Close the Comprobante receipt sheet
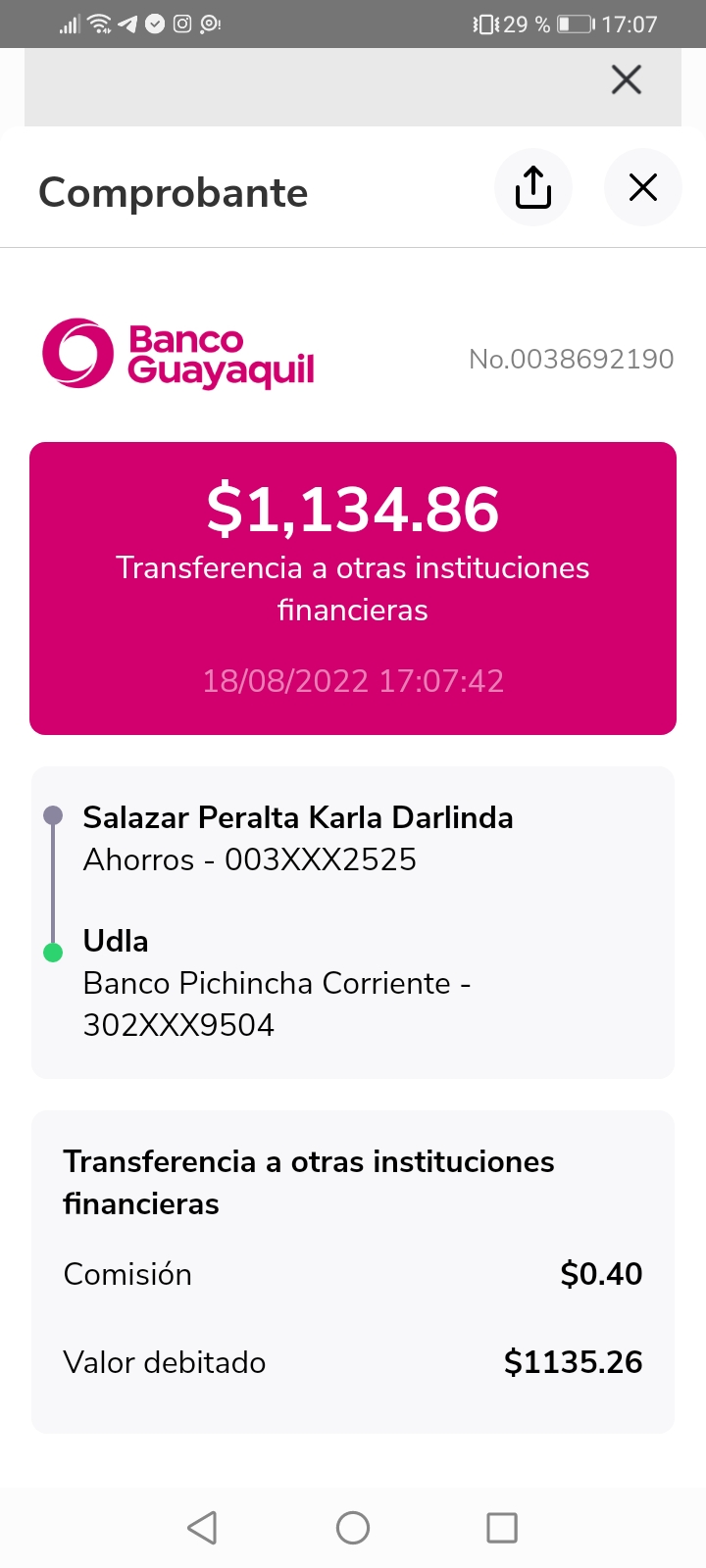The height and width of the screenshot is (1568, 706). coord(642,187)
